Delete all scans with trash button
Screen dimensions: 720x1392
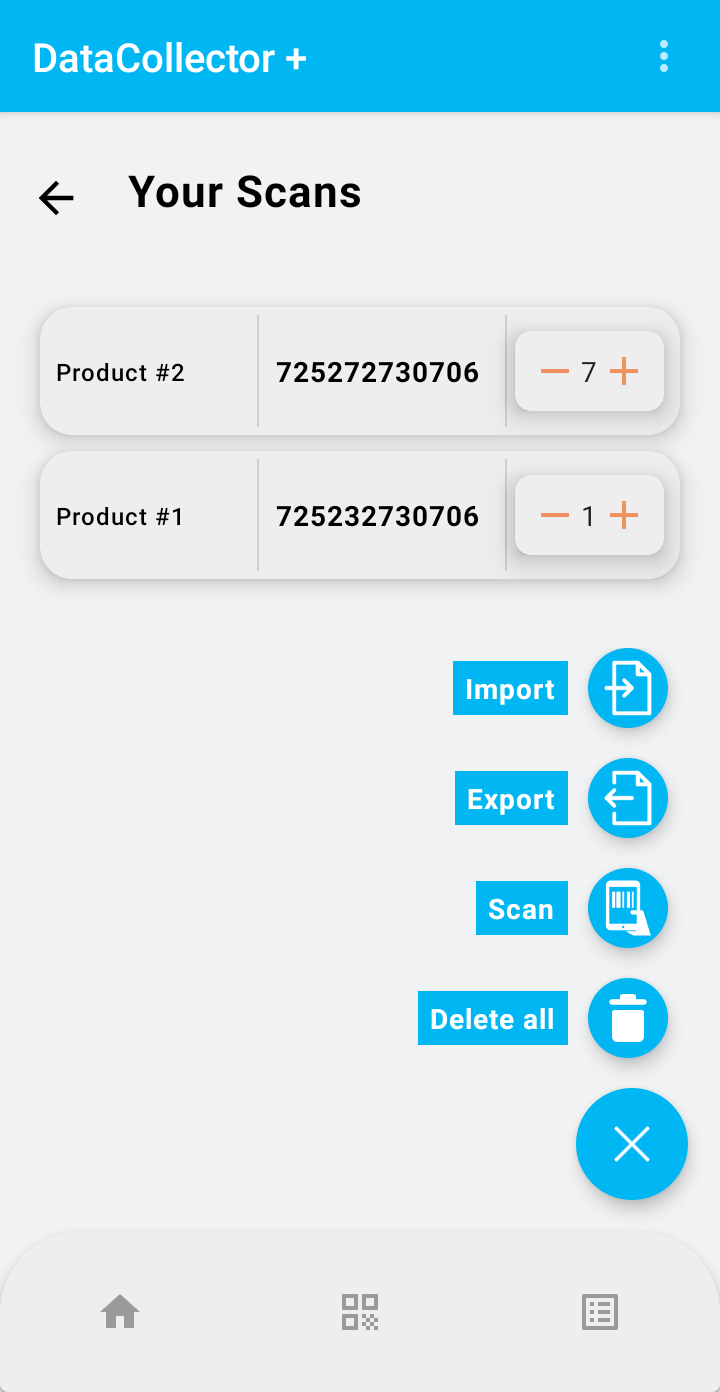(627, 1018)
